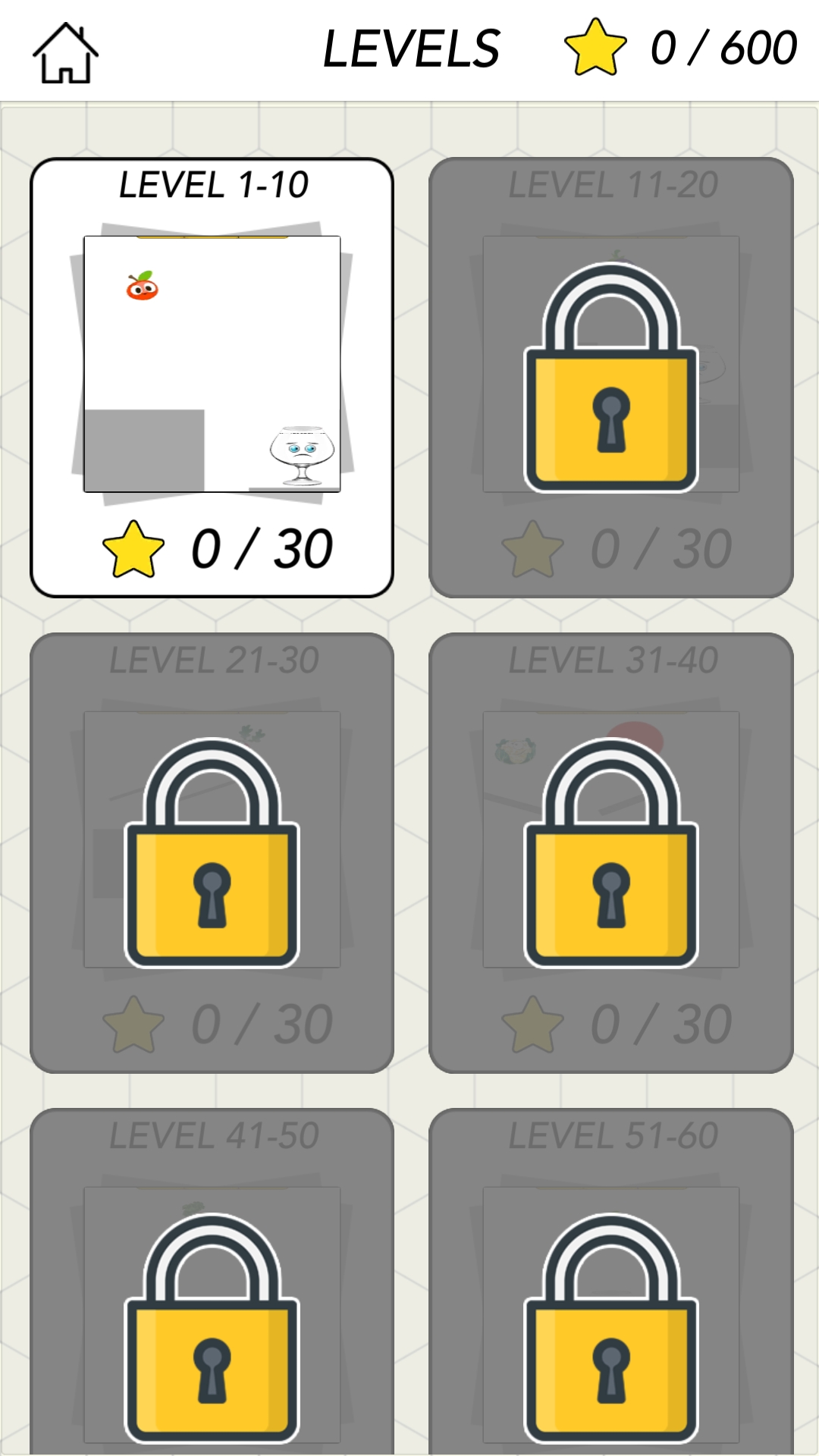Click the orange fruit in the Level 1-10 preview
Image resolution: width=819 pixels, height=1456 pixels.
143,287
